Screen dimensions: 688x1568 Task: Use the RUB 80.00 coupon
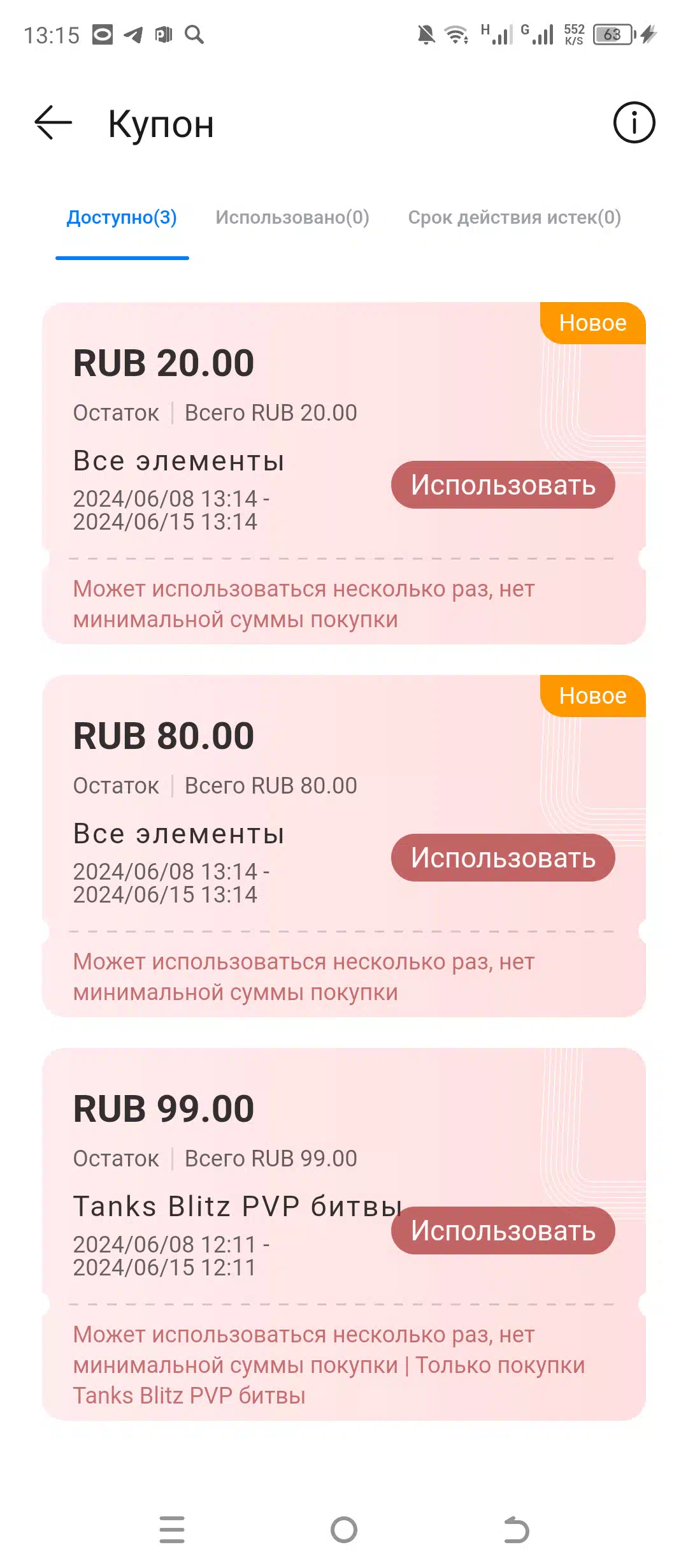(503, 858)
